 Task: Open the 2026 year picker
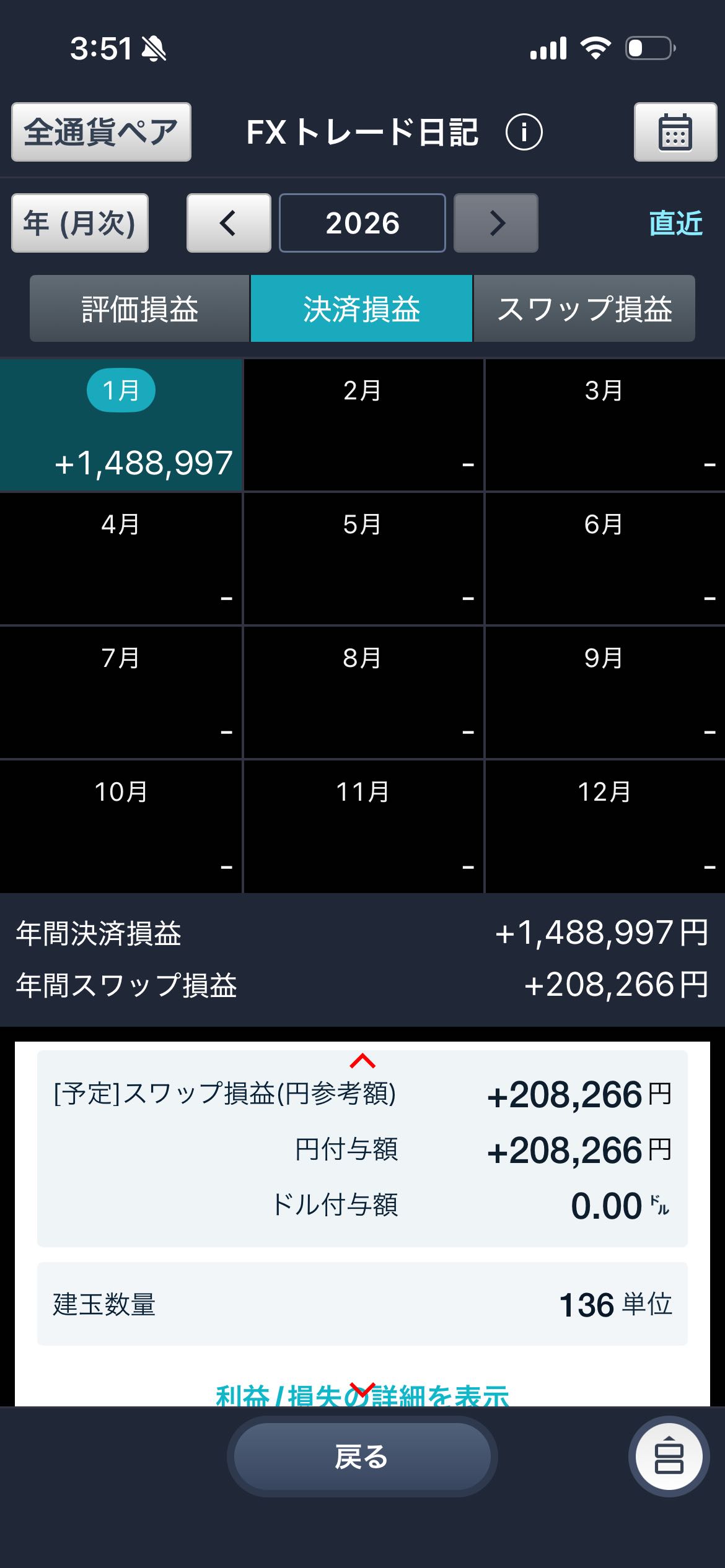point(362,223)
